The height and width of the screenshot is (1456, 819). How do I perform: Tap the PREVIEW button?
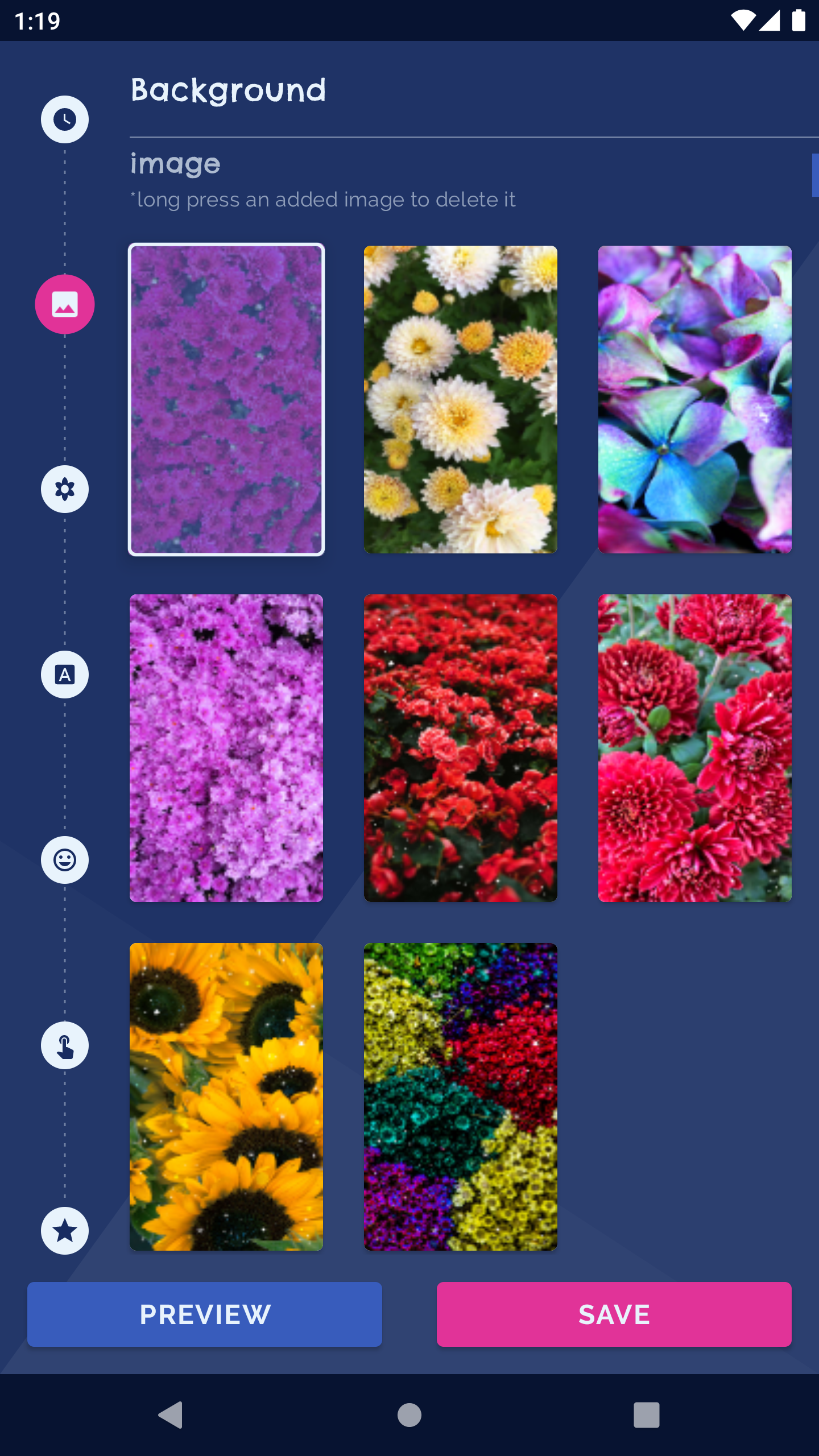click(205, 1314)
